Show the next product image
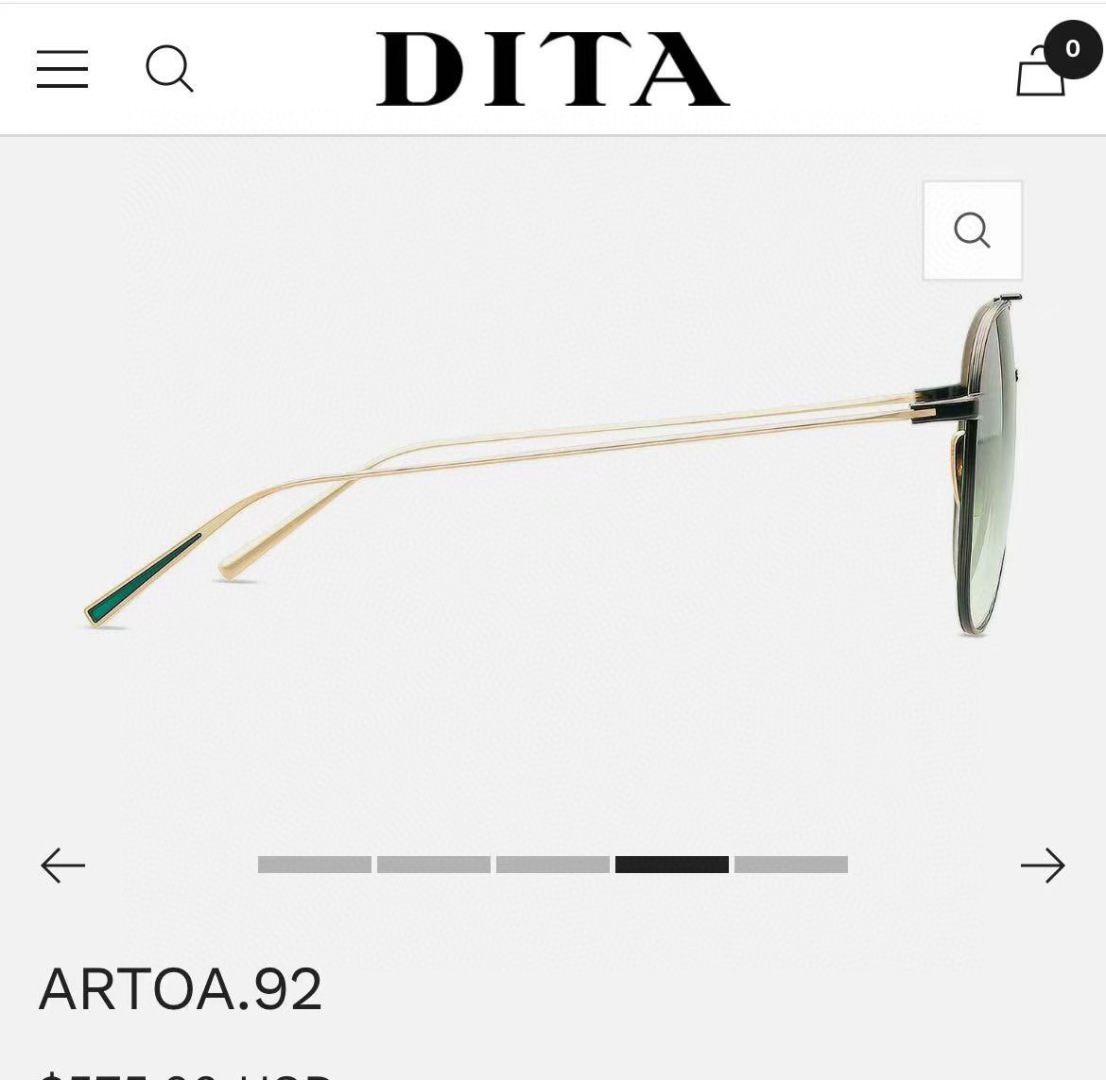This screenshot has height=1080, width=1106. (1042, 865)
